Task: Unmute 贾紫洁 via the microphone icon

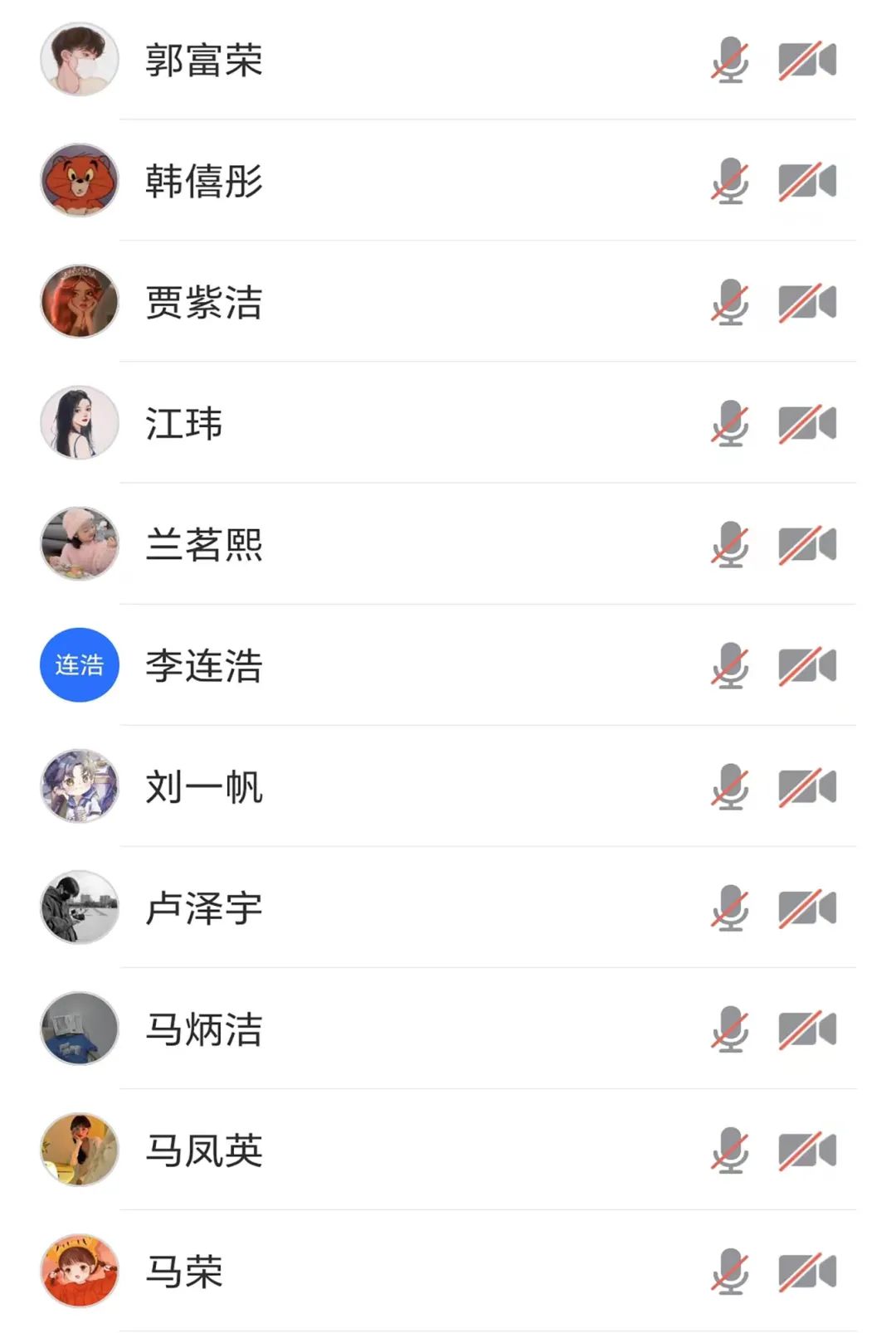Action: [x=730, y=303]
